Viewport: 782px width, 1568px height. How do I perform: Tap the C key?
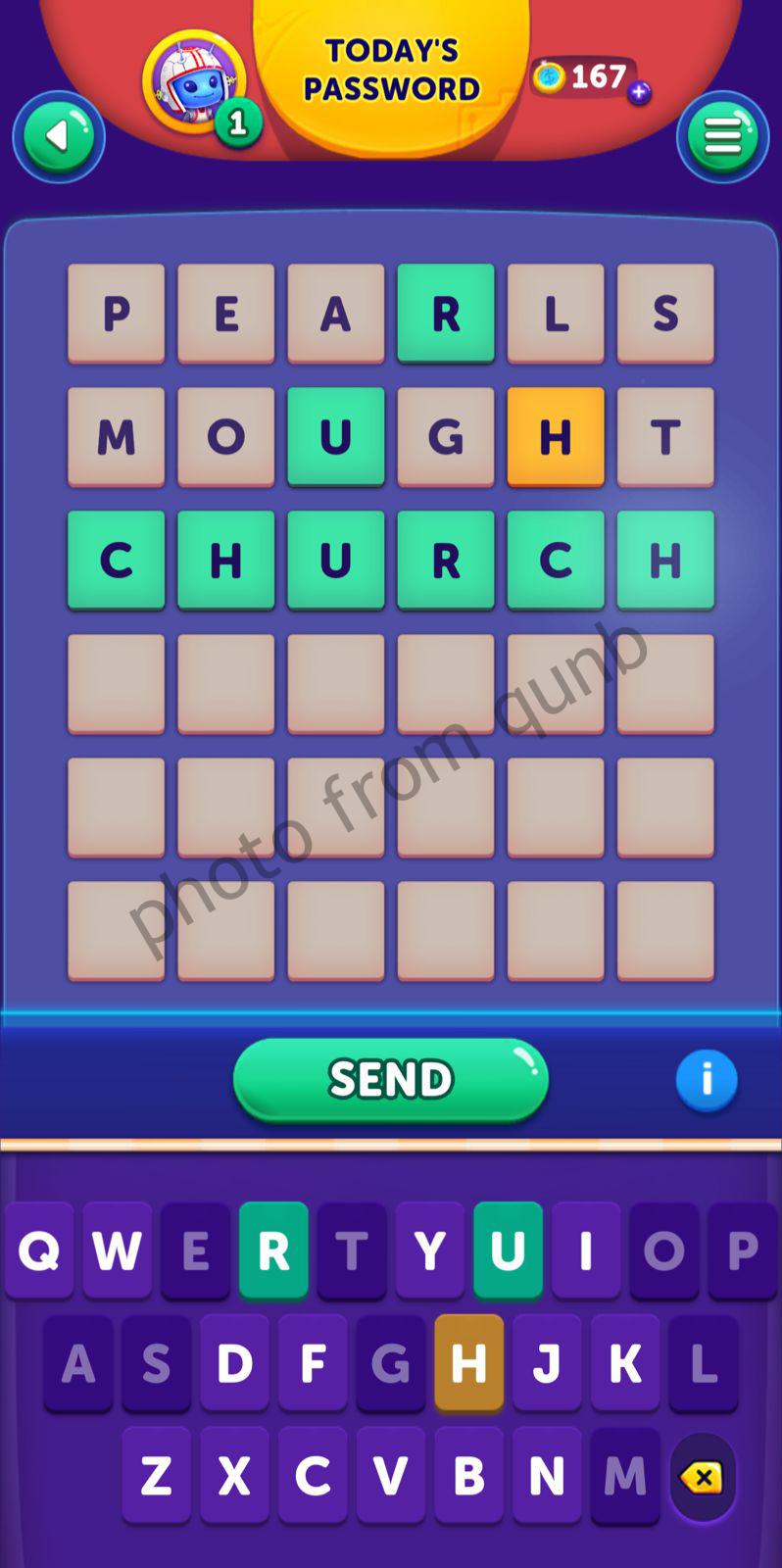click(x=313, y=1475)
